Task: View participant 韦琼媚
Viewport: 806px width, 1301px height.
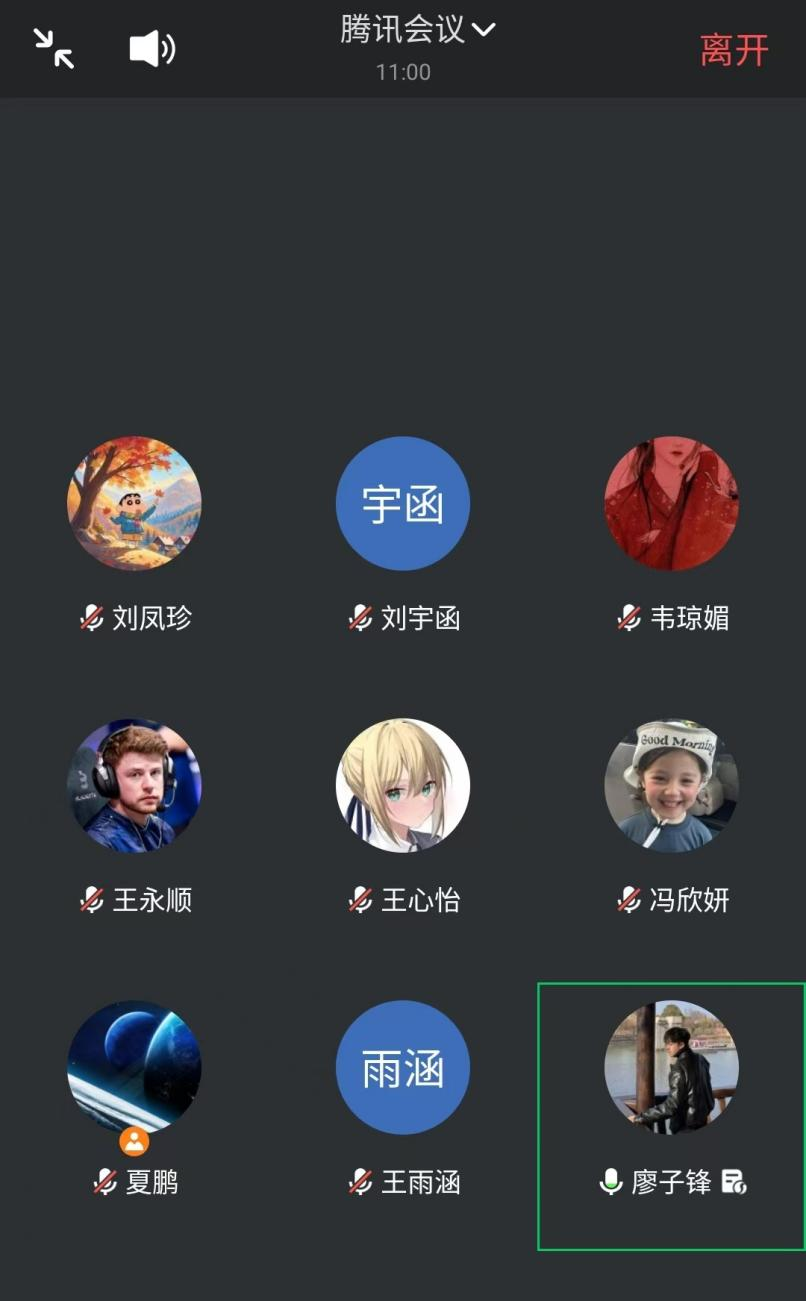Action: 671,504
